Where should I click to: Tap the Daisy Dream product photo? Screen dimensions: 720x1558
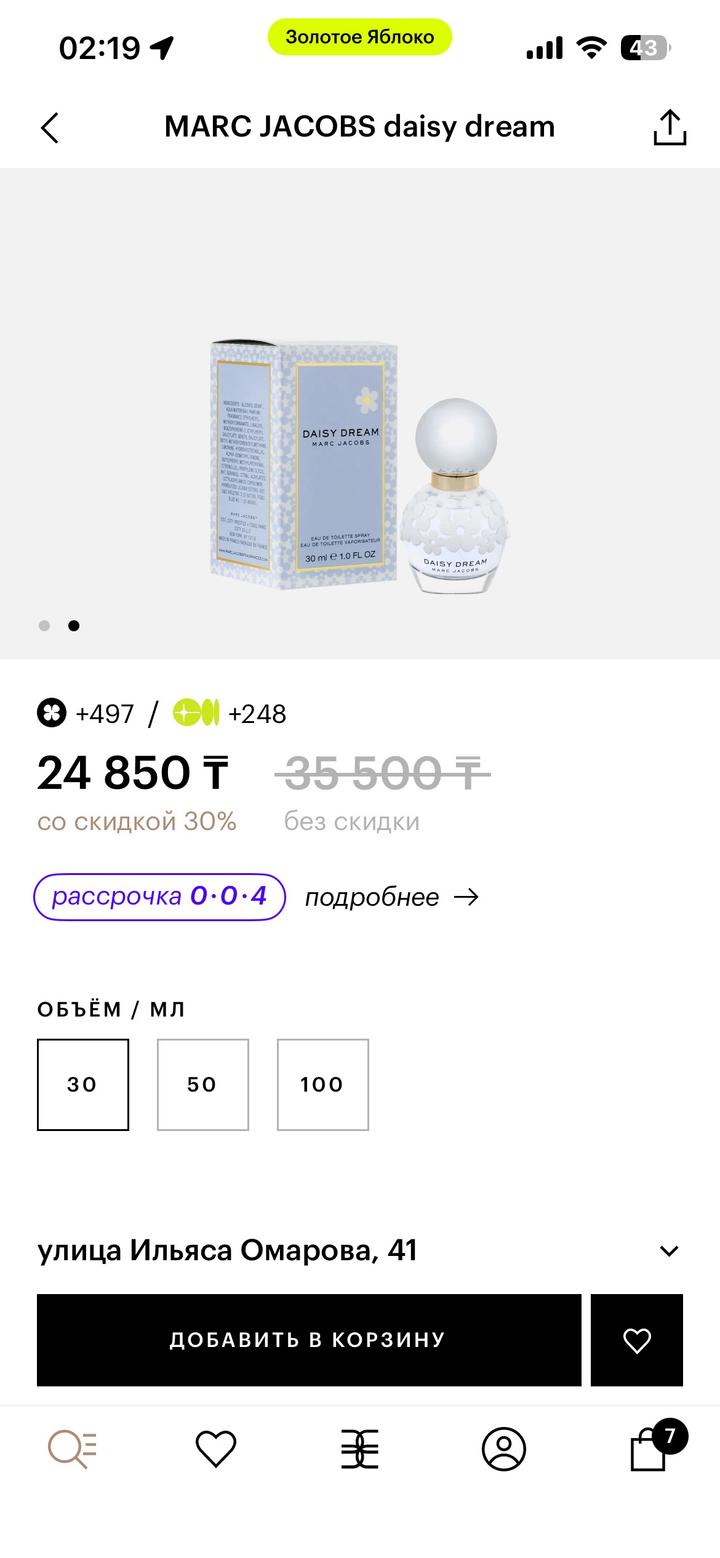click(360, 460)
